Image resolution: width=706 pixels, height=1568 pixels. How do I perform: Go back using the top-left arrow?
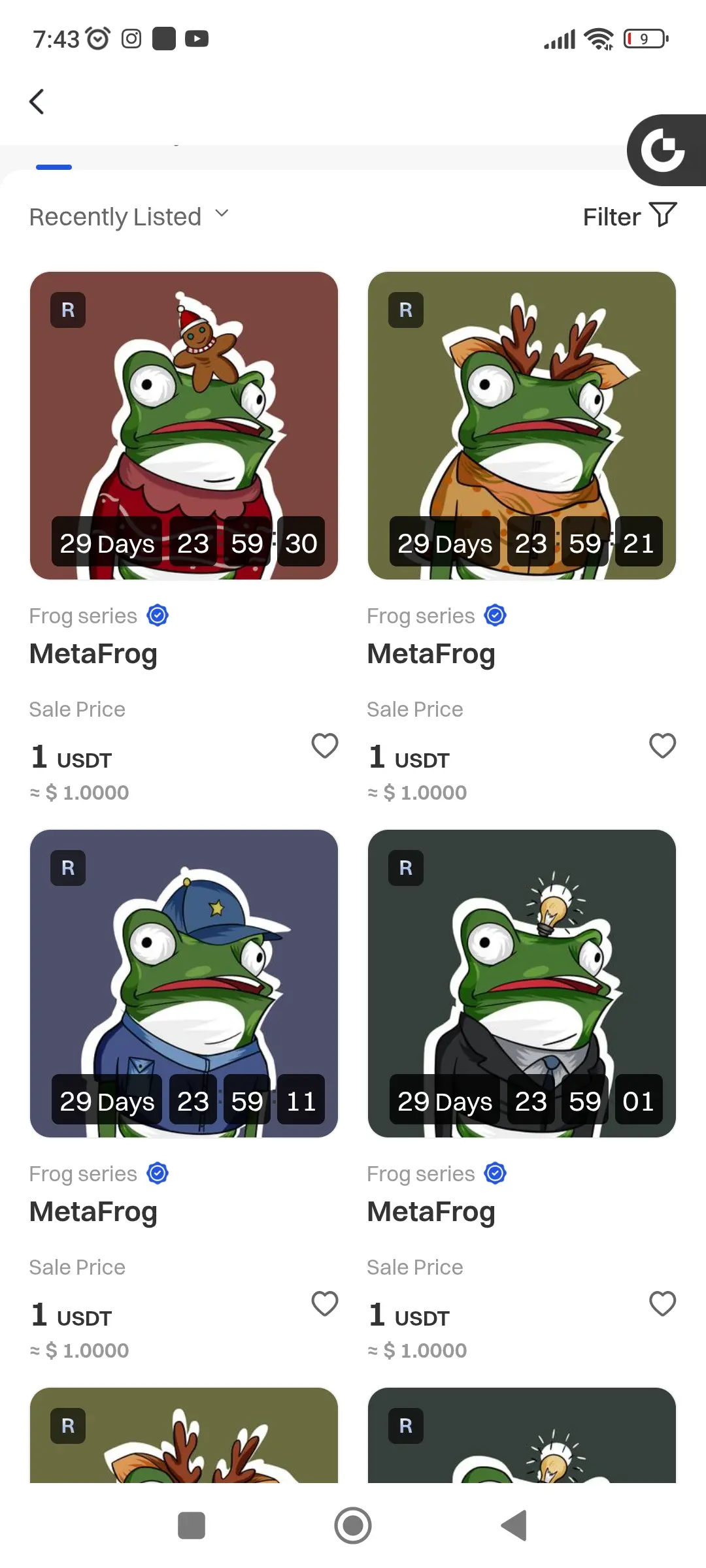pos(37,102)
